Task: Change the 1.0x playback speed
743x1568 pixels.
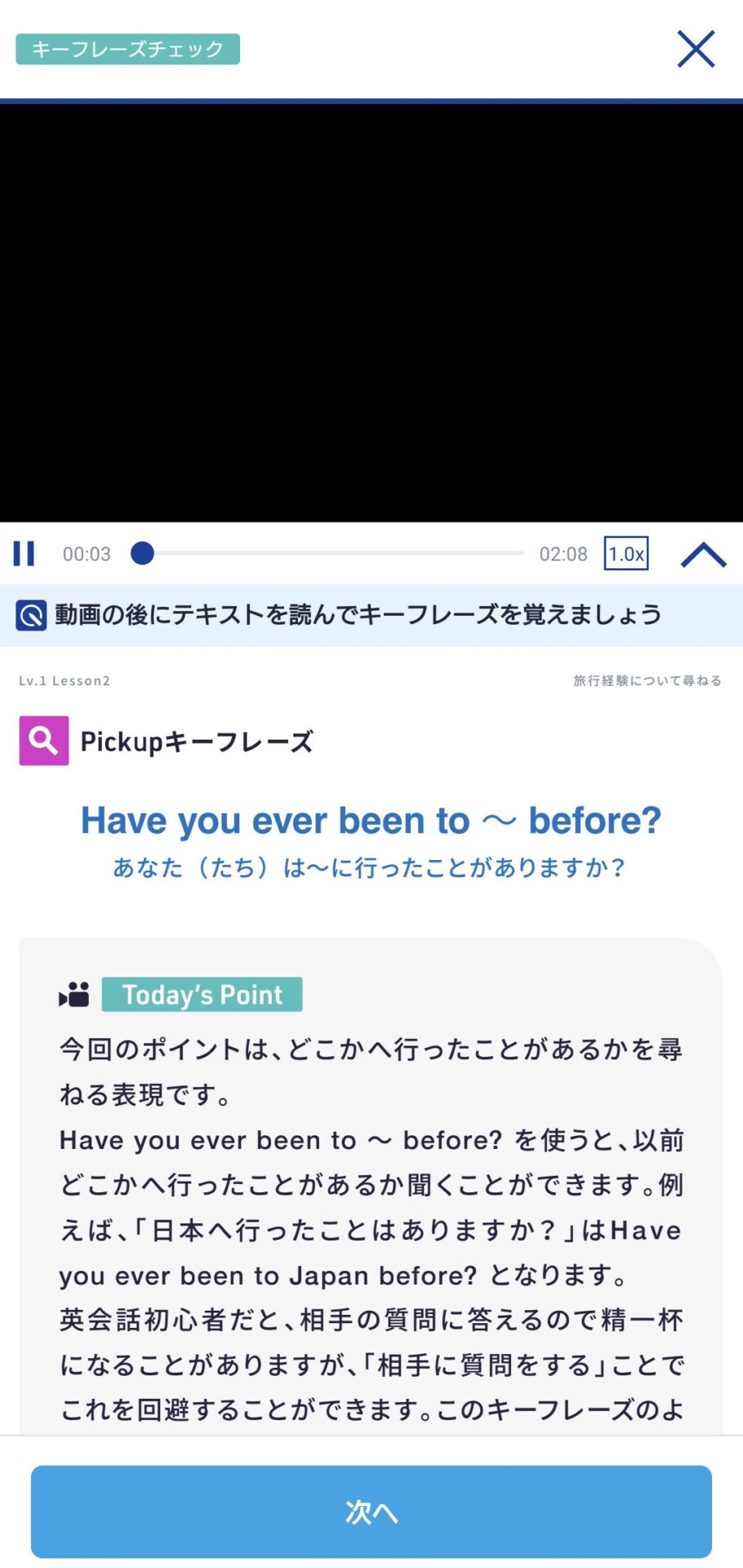Action: point(626,554)
